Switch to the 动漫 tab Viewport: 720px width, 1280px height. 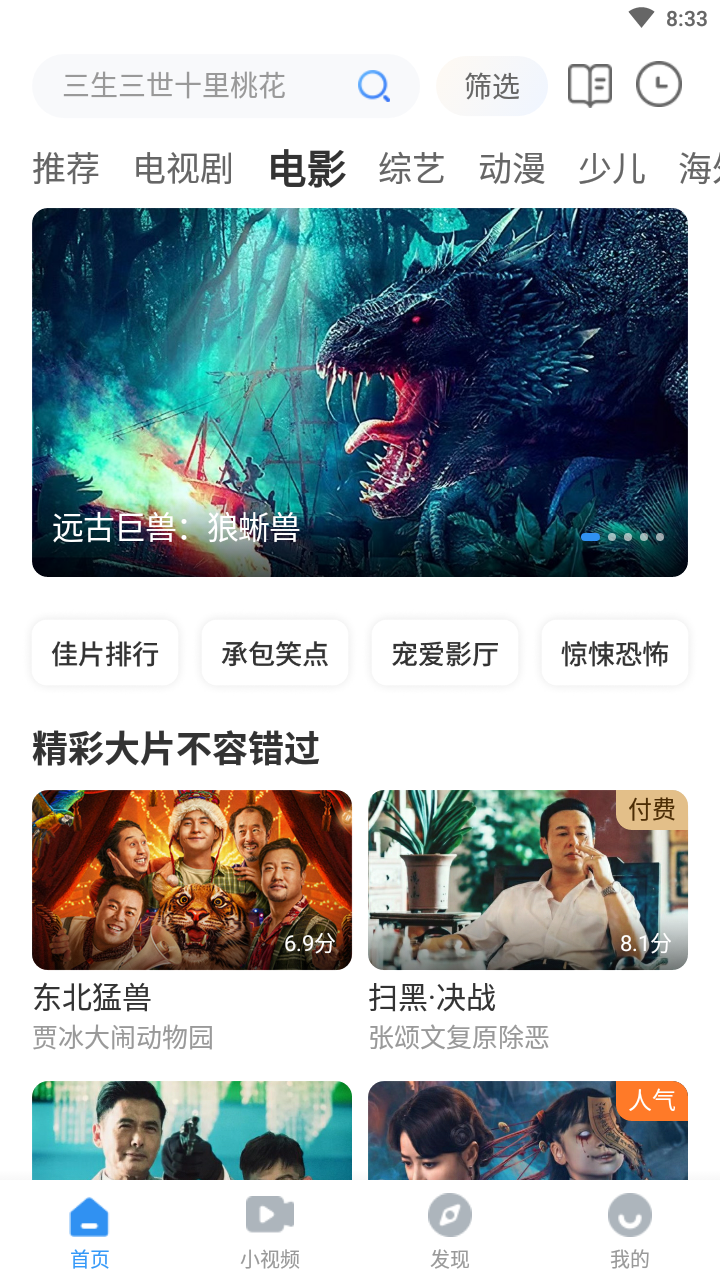[x=511, y=169]
